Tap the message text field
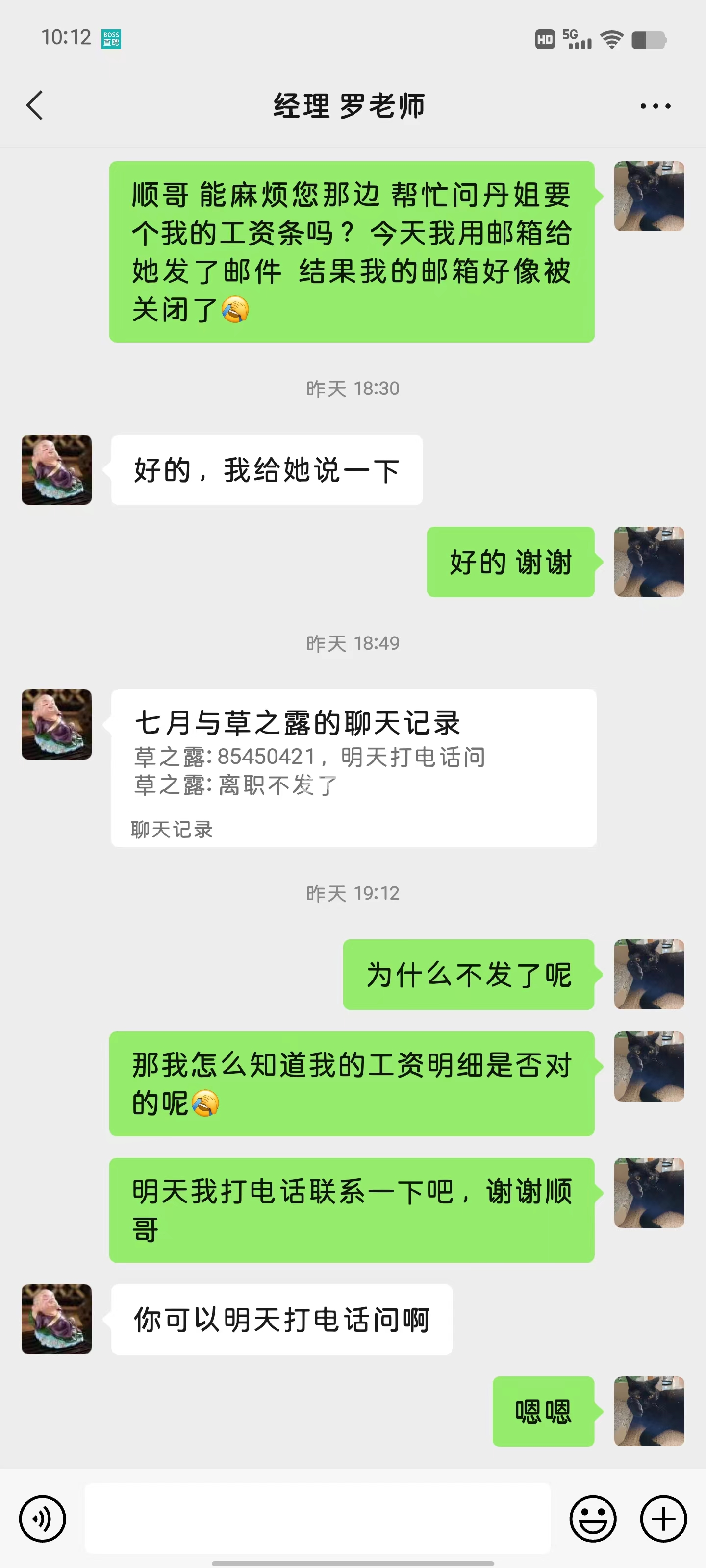Viewport: 706px width, 1568px height. [x=317, y=1518]
